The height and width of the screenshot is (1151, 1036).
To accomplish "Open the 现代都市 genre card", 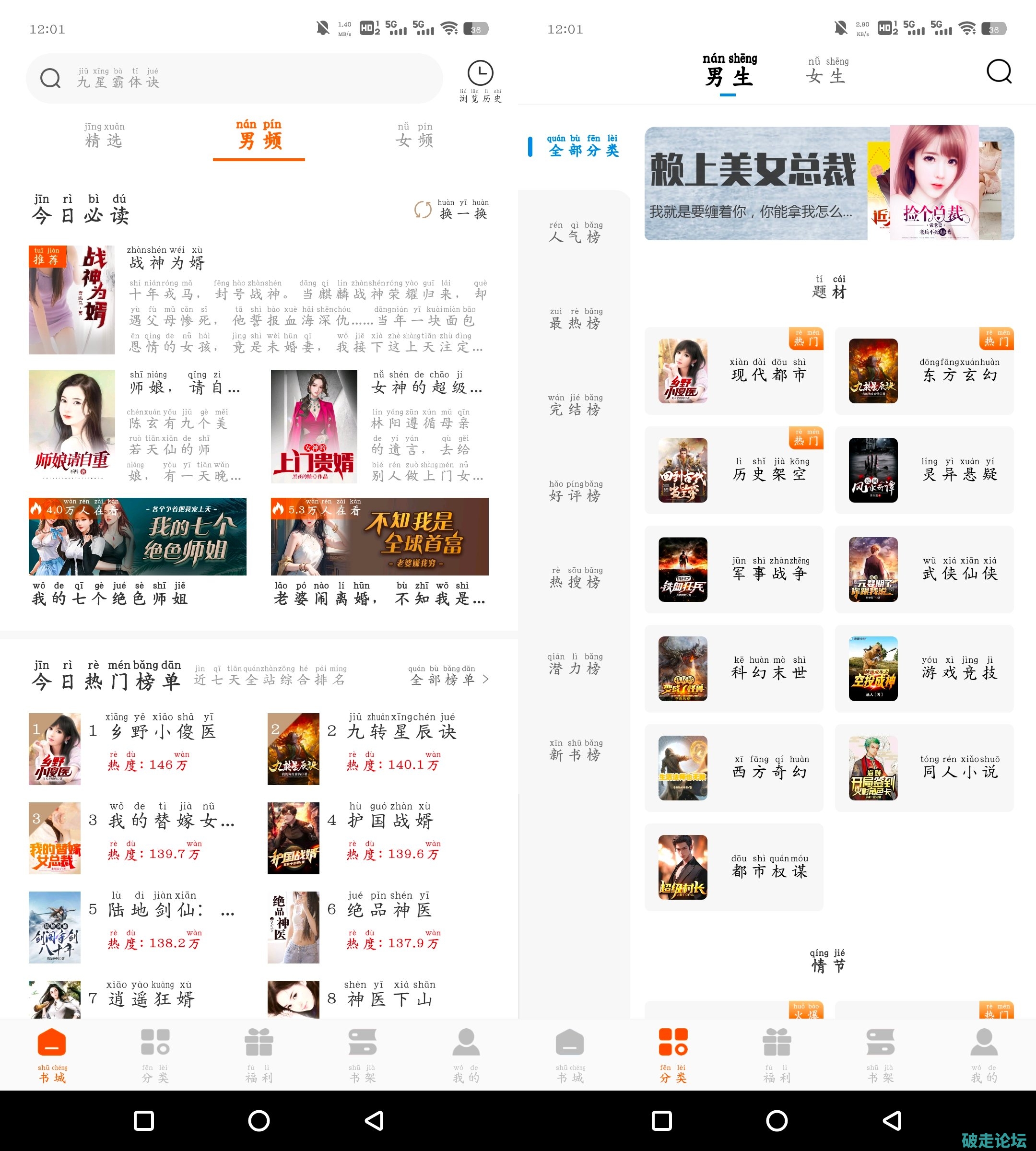I will (x=733, y=371).
